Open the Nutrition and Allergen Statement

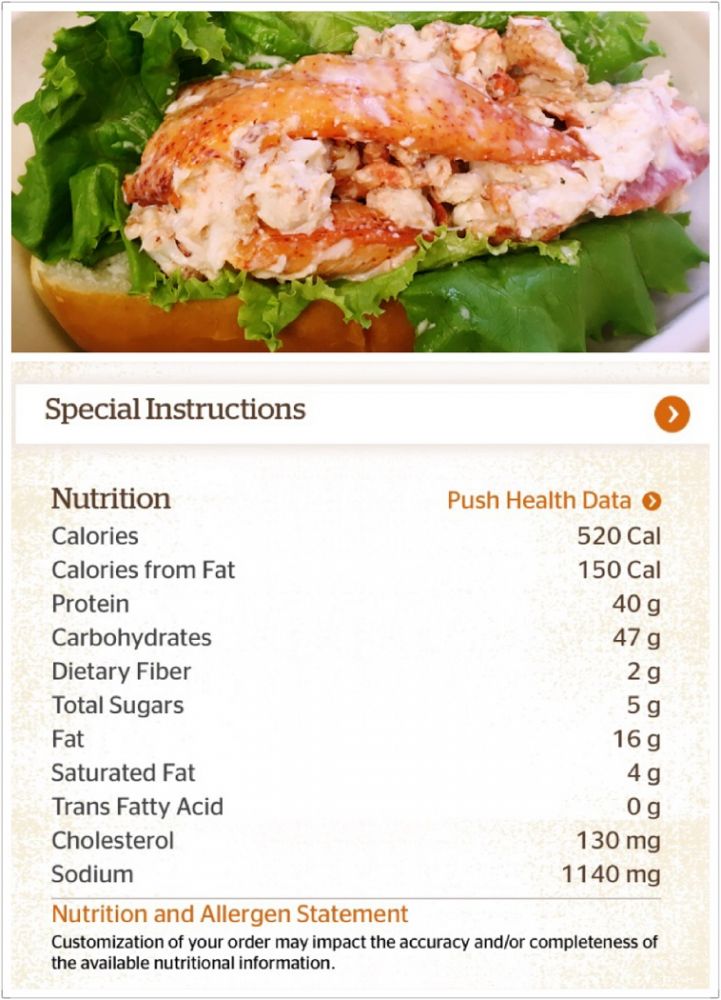[230, 914]
